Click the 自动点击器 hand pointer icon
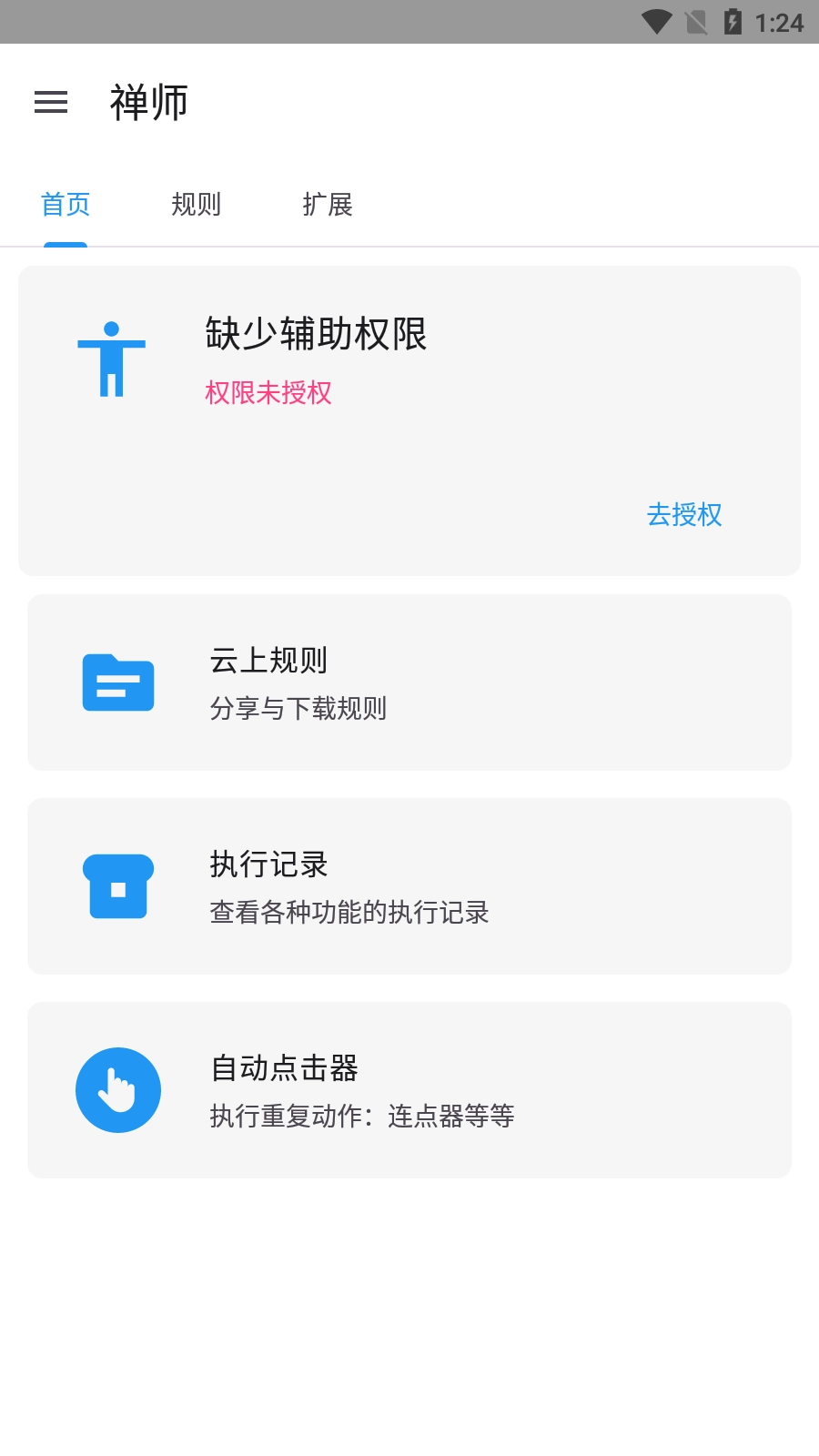 [x=118, y=1089]
